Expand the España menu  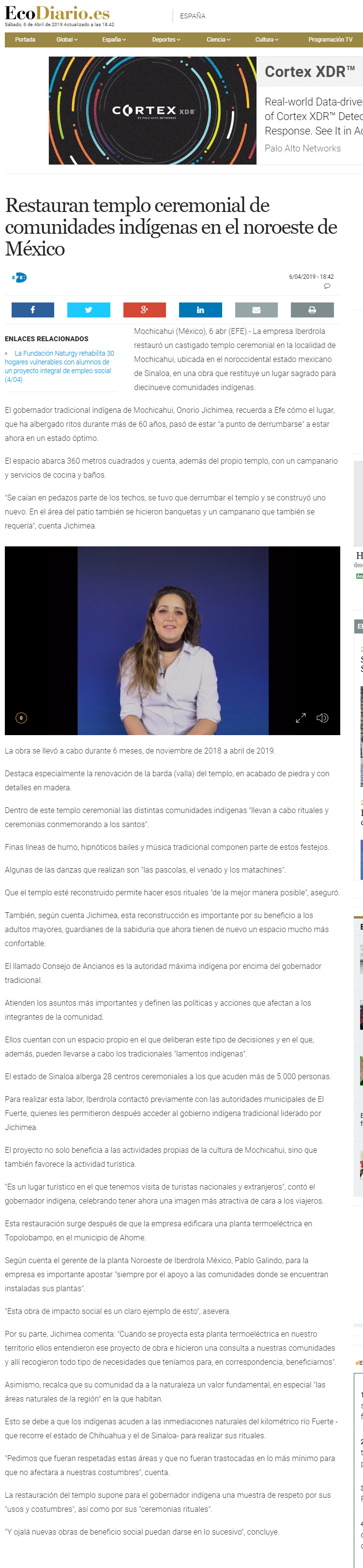tap(114, 40)
